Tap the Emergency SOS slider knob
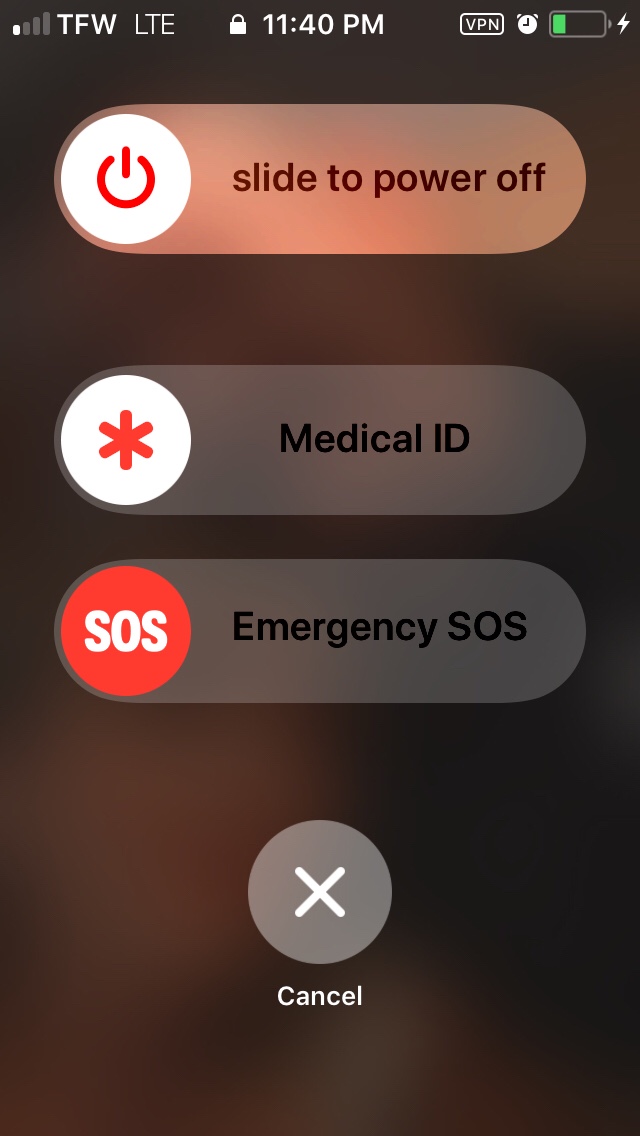Image resolution: width=640 pixels, height=1136 pixels. coord(126,630)
